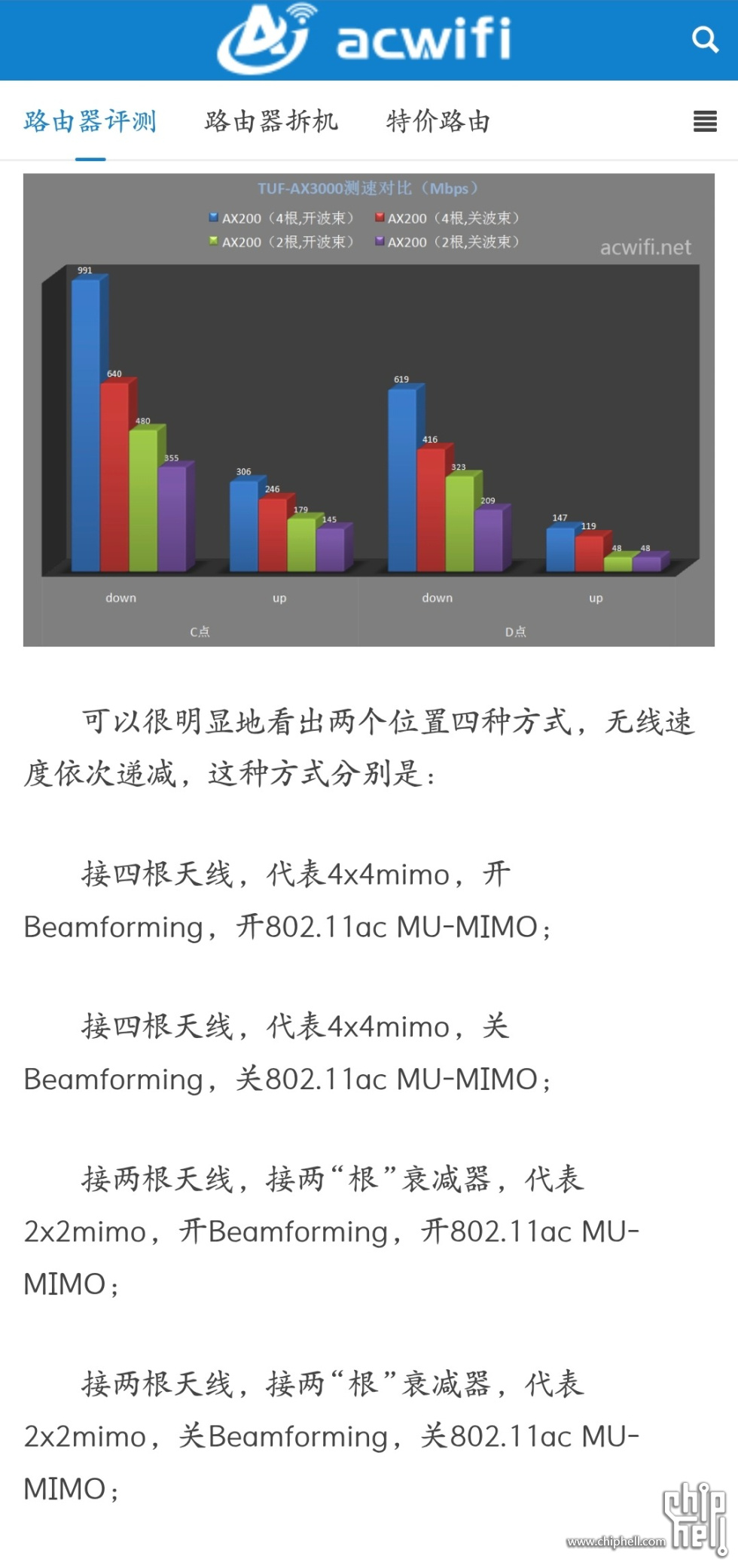738x1568 pixels.
Task: Open the hamburger menu button
Action: pos(705,121)
